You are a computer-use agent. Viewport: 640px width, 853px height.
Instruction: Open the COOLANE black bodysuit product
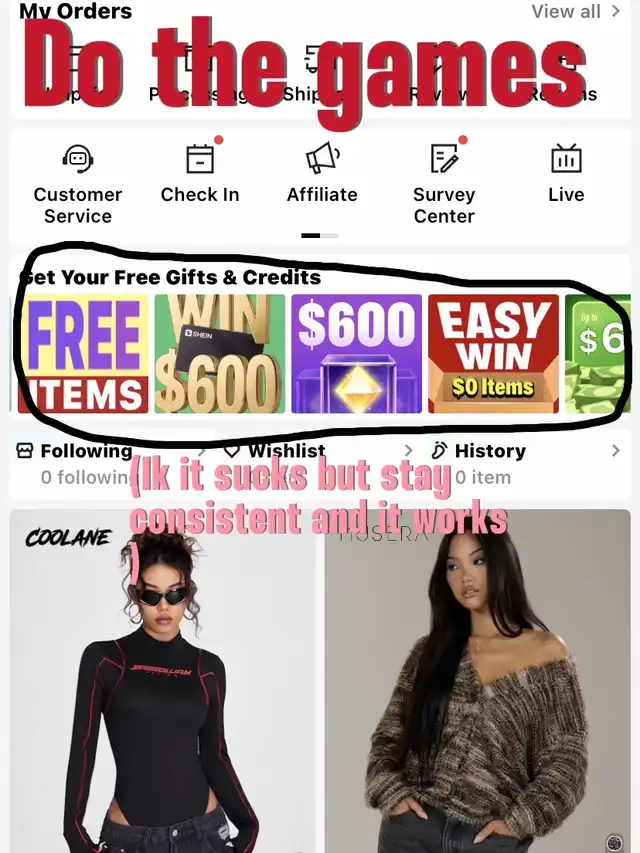pyautogui.click(x=162, y=681)
